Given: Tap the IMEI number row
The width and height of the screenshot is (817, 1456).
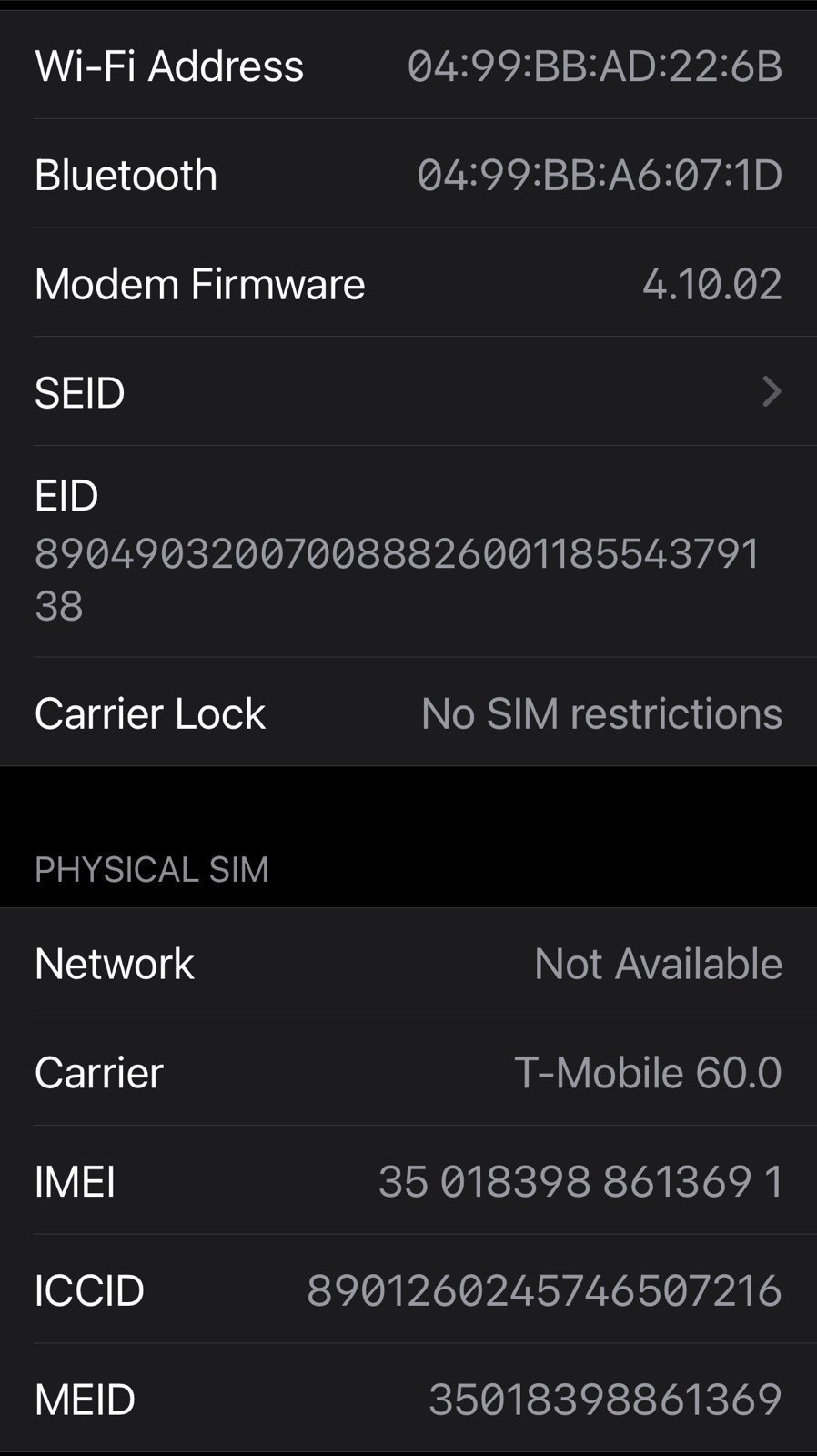Looking at the screenshot, I should pyautogui.click(x=408, y=1180).
